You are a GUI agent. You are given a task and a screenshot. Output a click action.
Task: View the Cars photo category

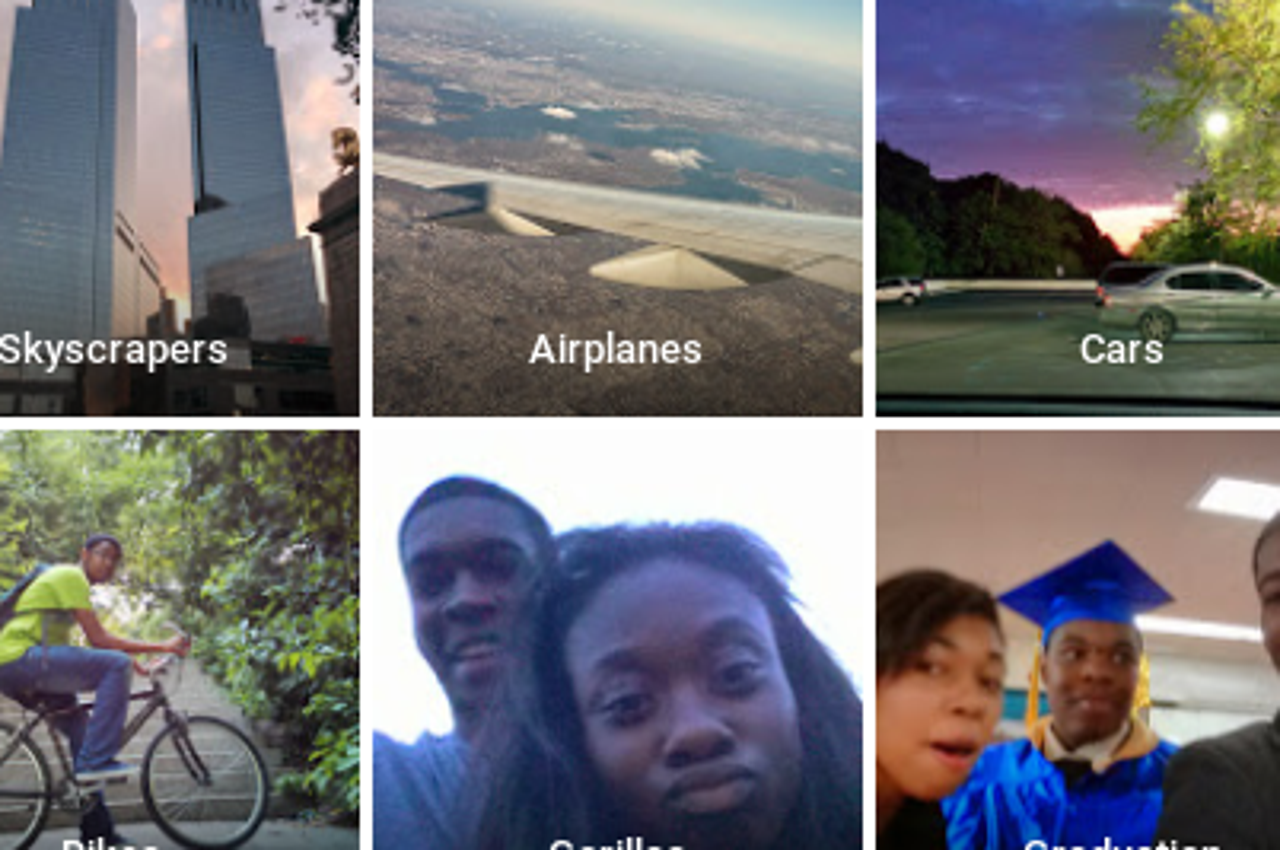coord(1078,207)
